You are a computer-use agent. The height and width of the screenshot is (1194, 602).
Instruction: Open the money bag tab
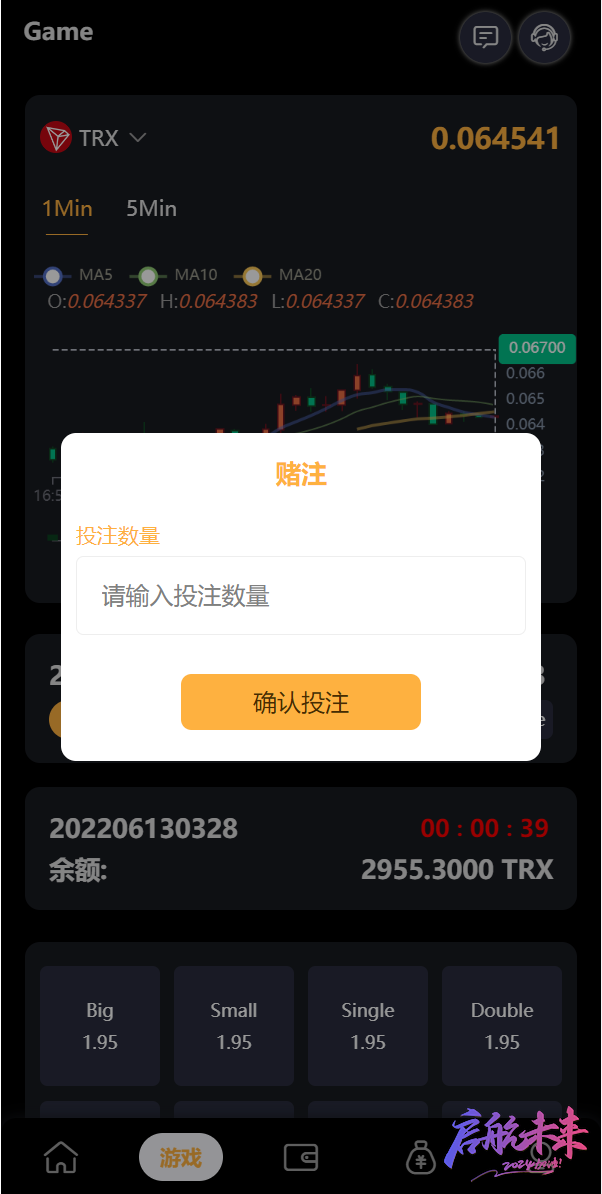pyautogui.click(x=420, y=1157)
